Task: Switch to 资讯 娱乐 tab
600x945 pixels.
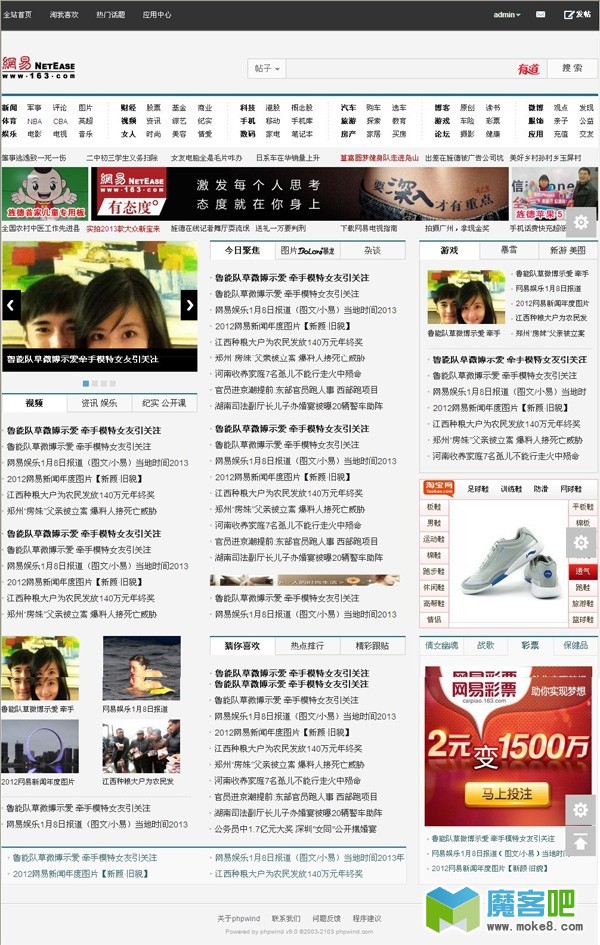Action: 99,403
